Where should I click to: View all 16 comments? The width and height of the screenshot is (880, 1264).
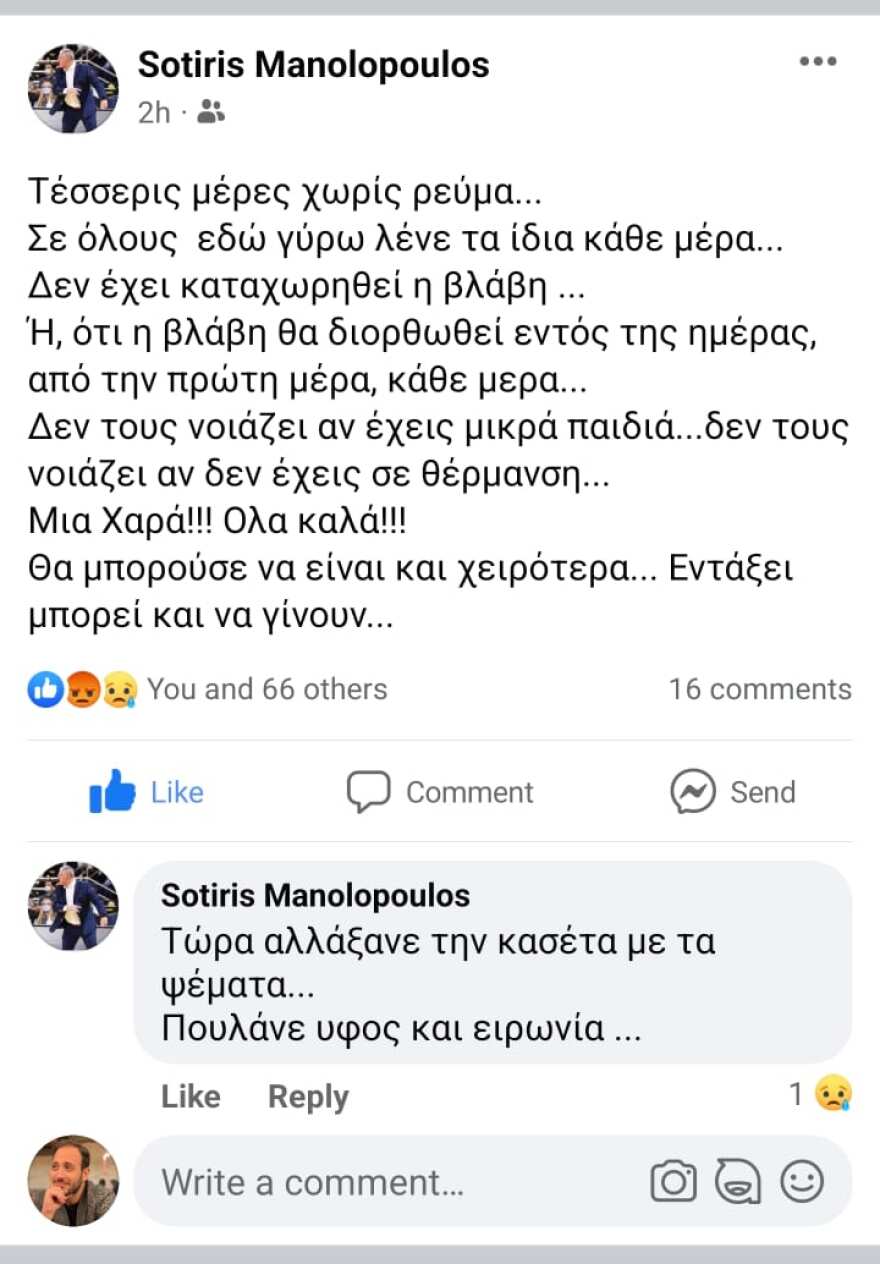coord(759,688)
